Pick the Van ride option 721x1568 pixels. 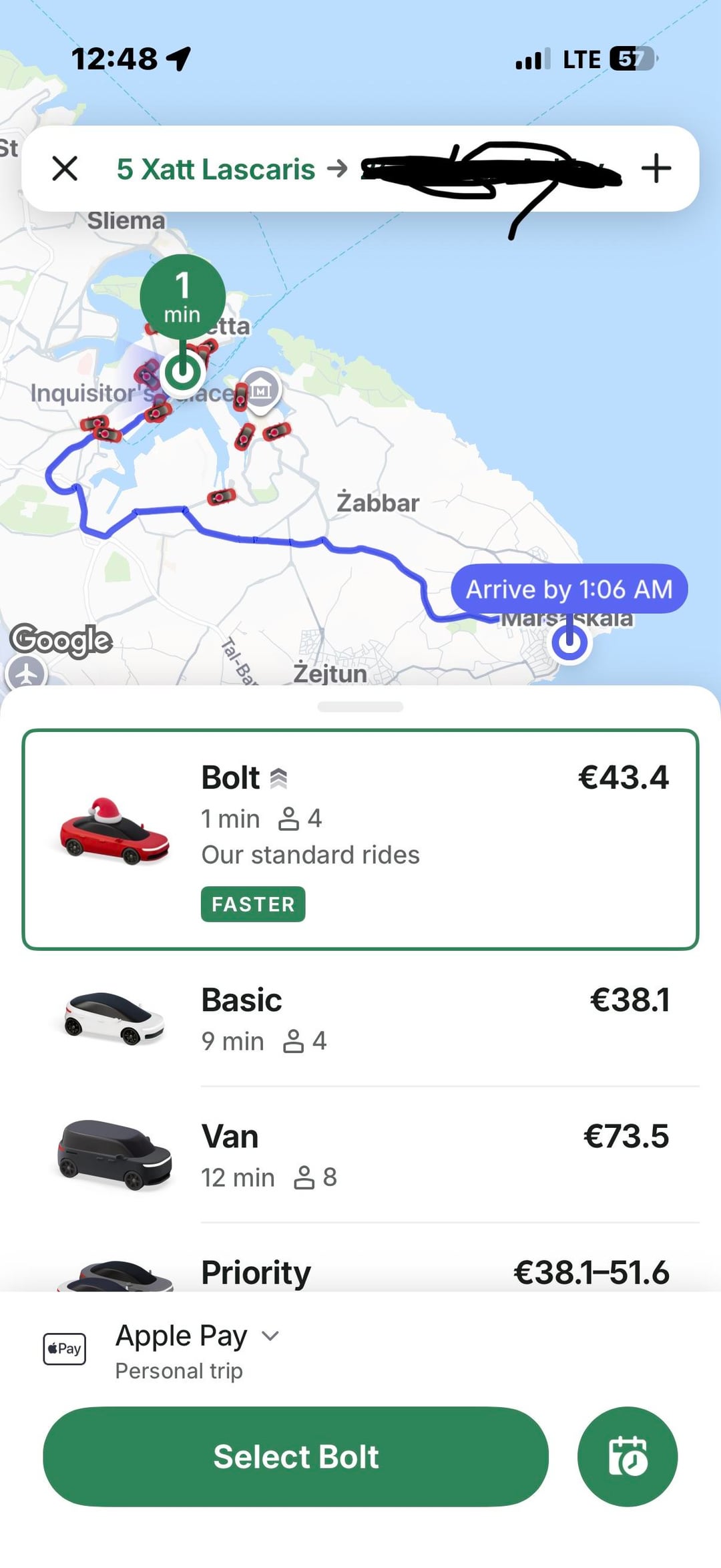(360, 1155)
